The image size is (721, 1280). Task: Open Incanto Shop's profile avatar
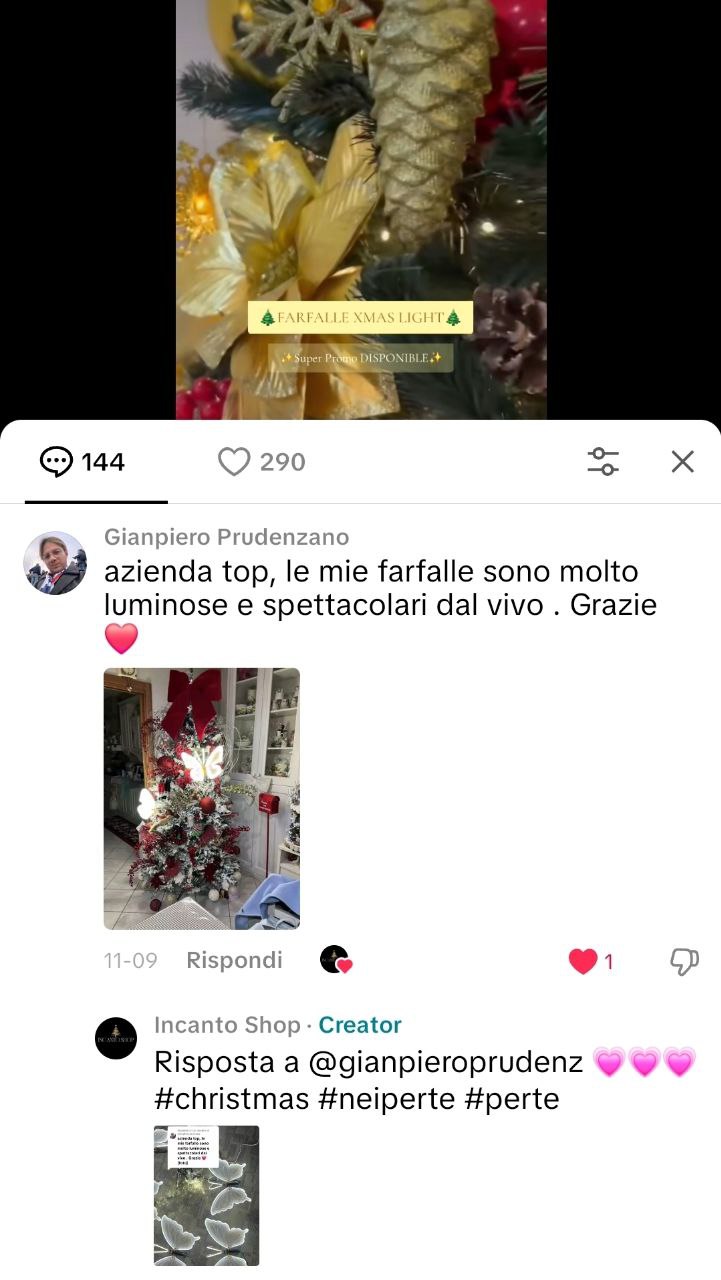click(116, 1039)
